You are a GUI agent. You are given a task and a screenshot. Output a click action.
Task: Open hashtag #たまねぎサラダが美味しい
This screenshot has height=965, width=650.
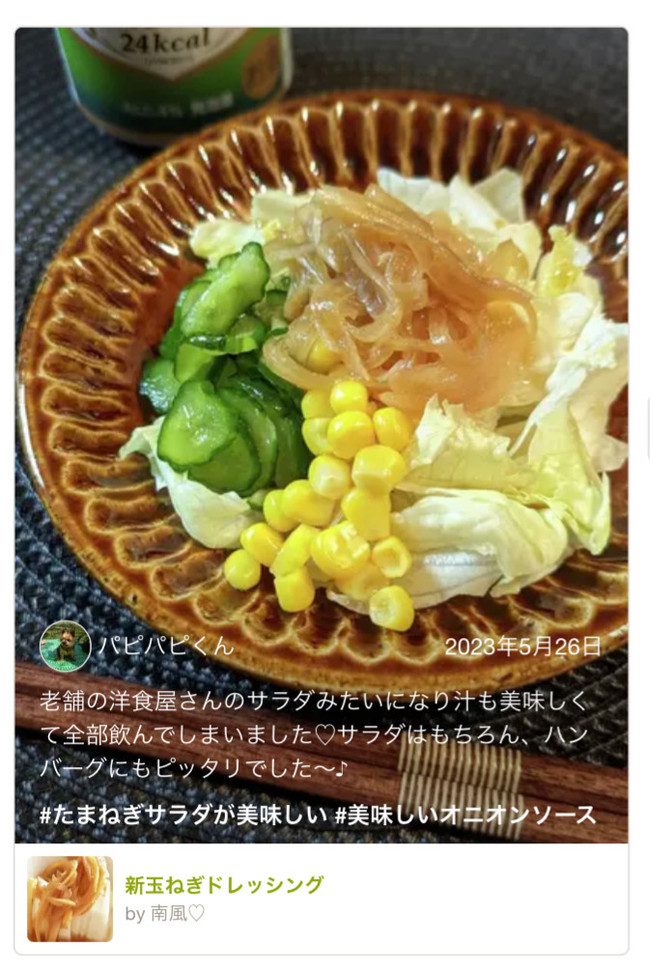tap(182, 815)
